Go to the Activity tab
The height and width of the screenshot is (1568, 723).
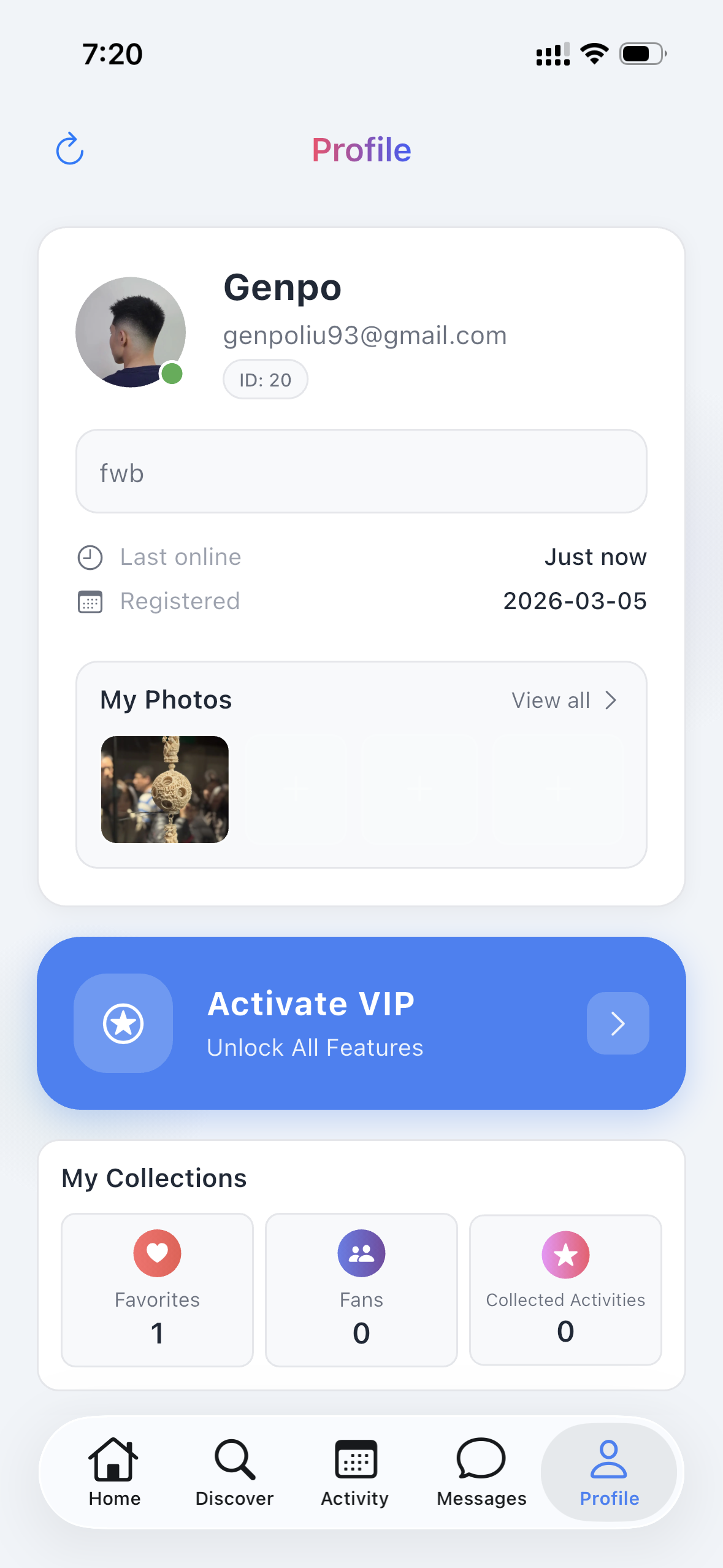coord(355,1472)
